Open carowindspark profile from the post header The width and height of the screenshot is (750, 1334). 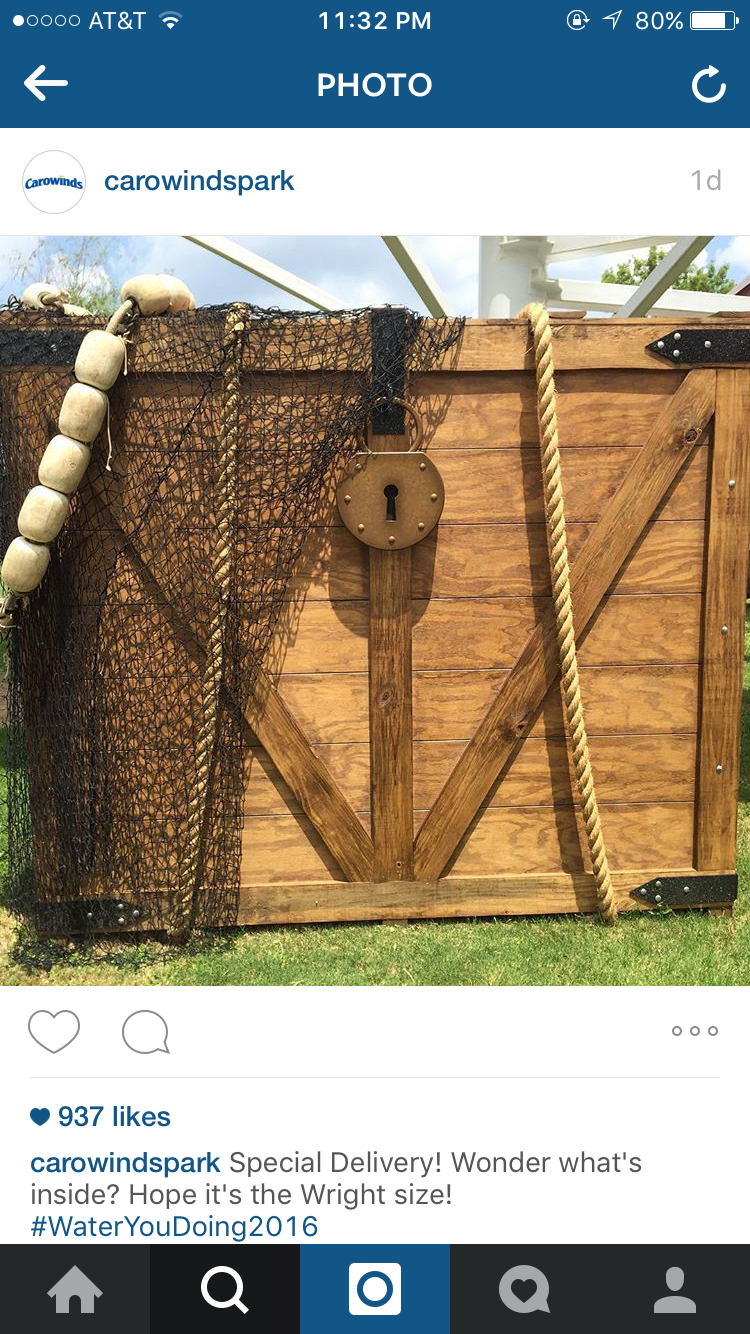[x=199, y=181]
